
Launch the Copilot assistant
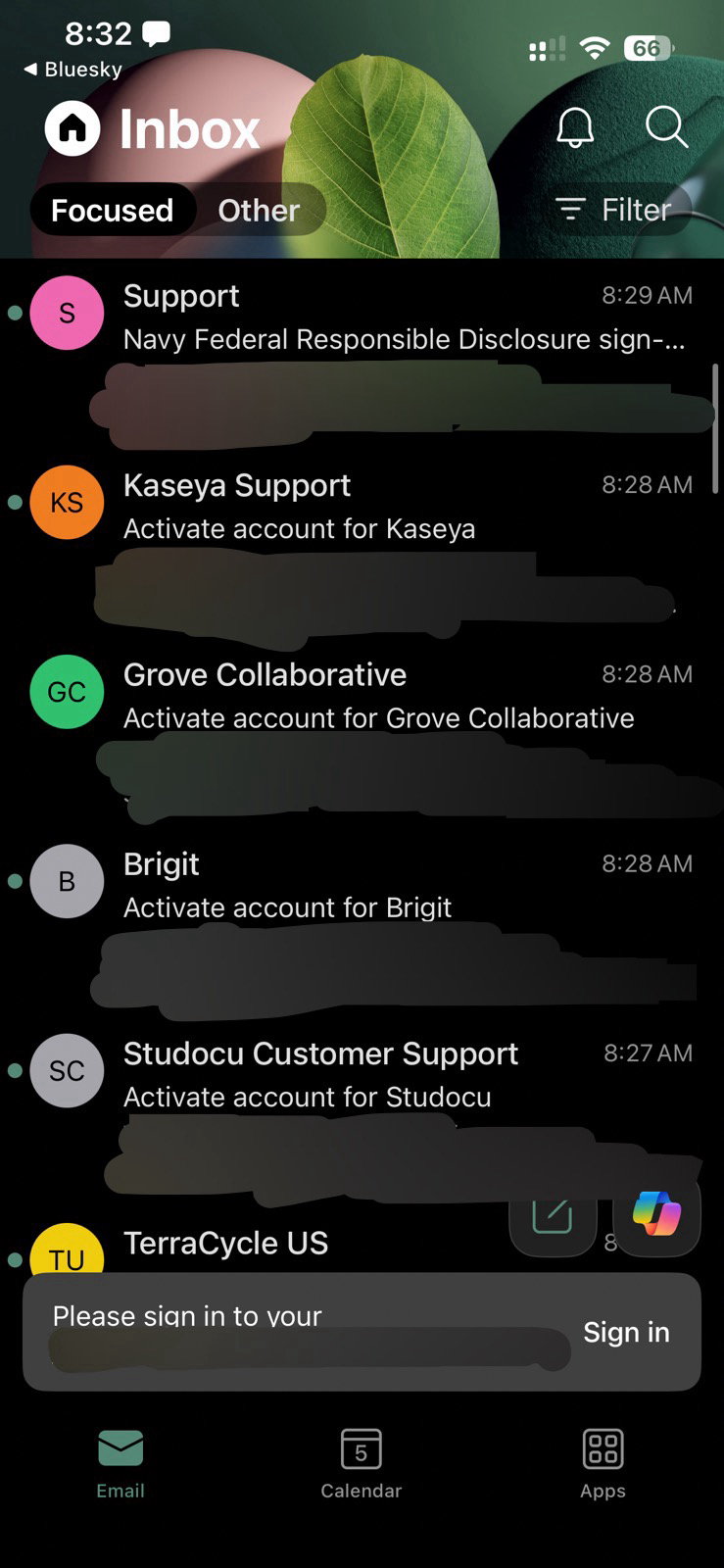click(656, 1215)
